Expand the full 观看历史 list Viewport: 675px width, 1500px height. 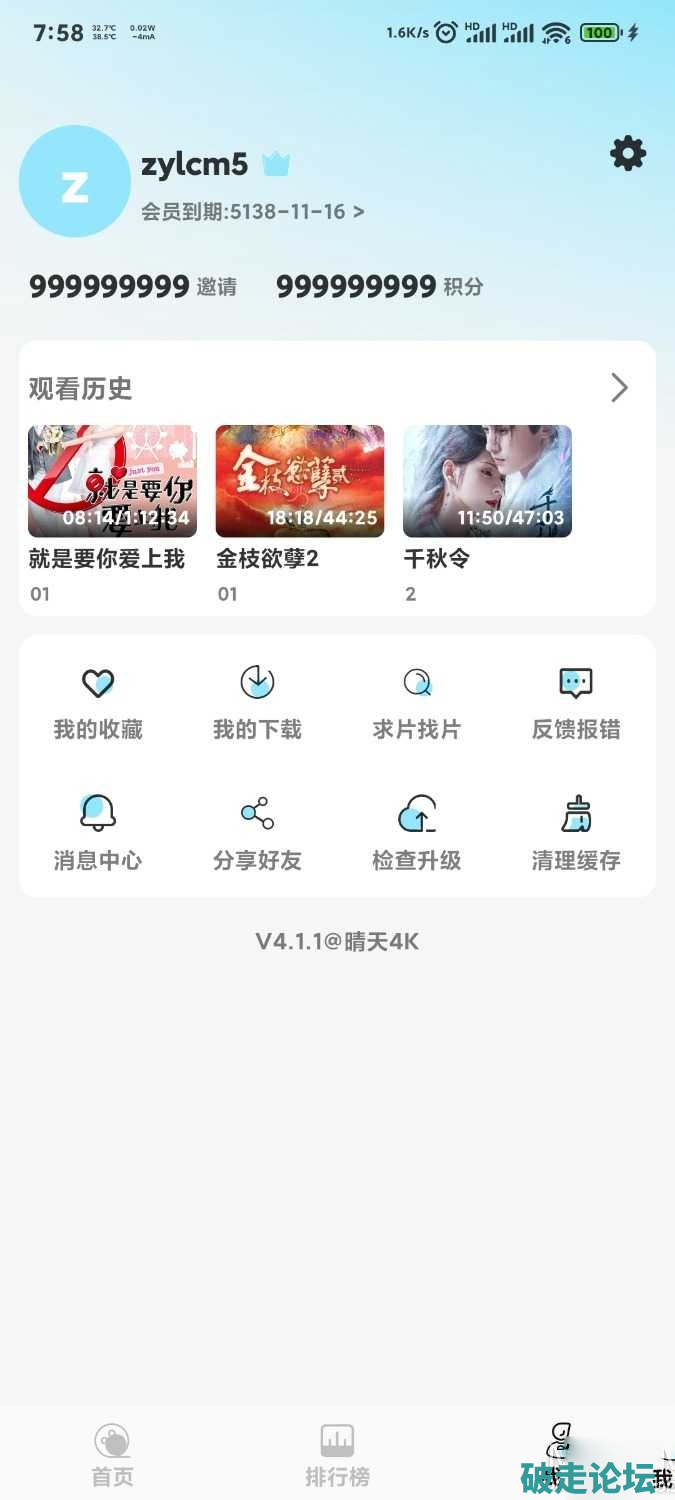[619, 388]
